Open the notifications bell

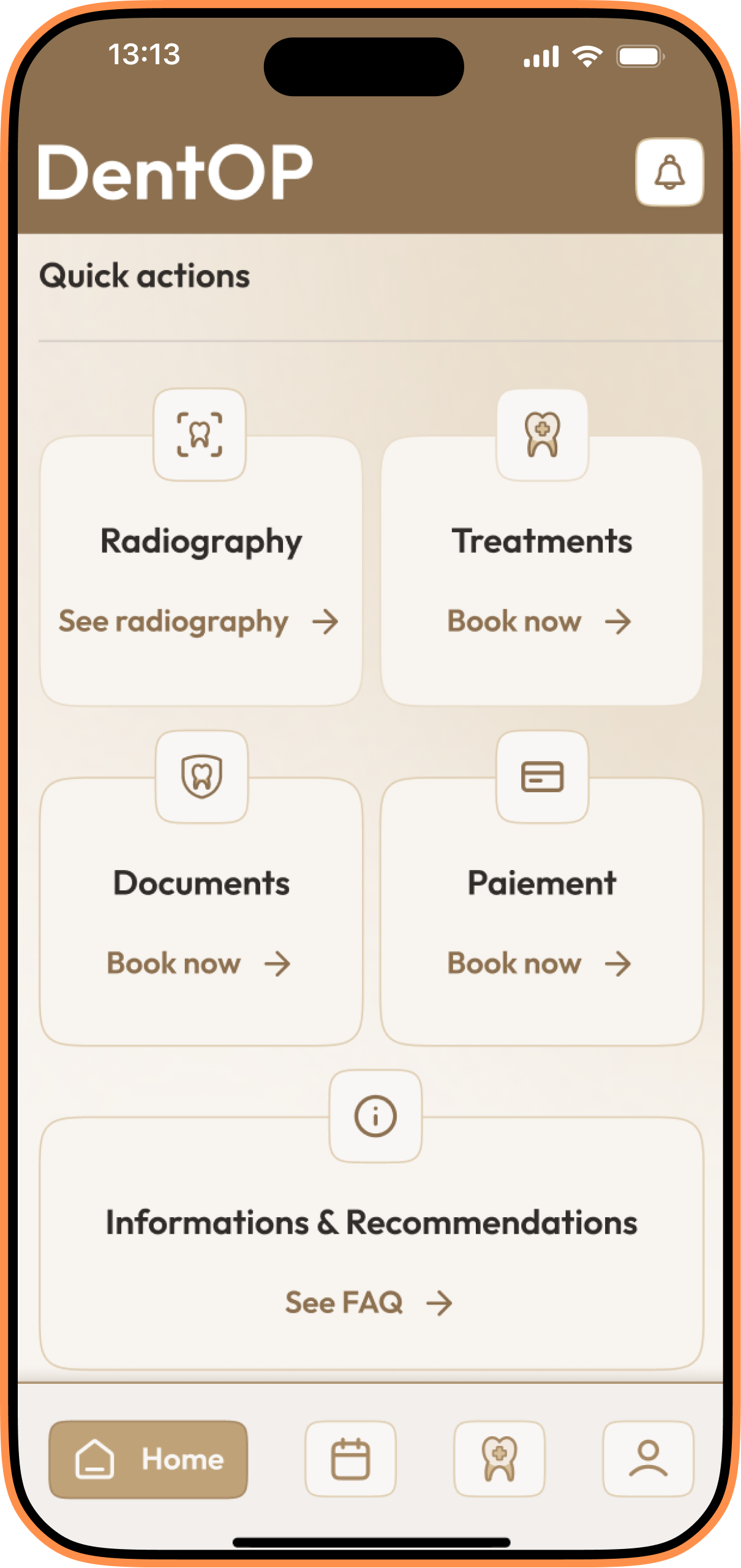(669, 172)
